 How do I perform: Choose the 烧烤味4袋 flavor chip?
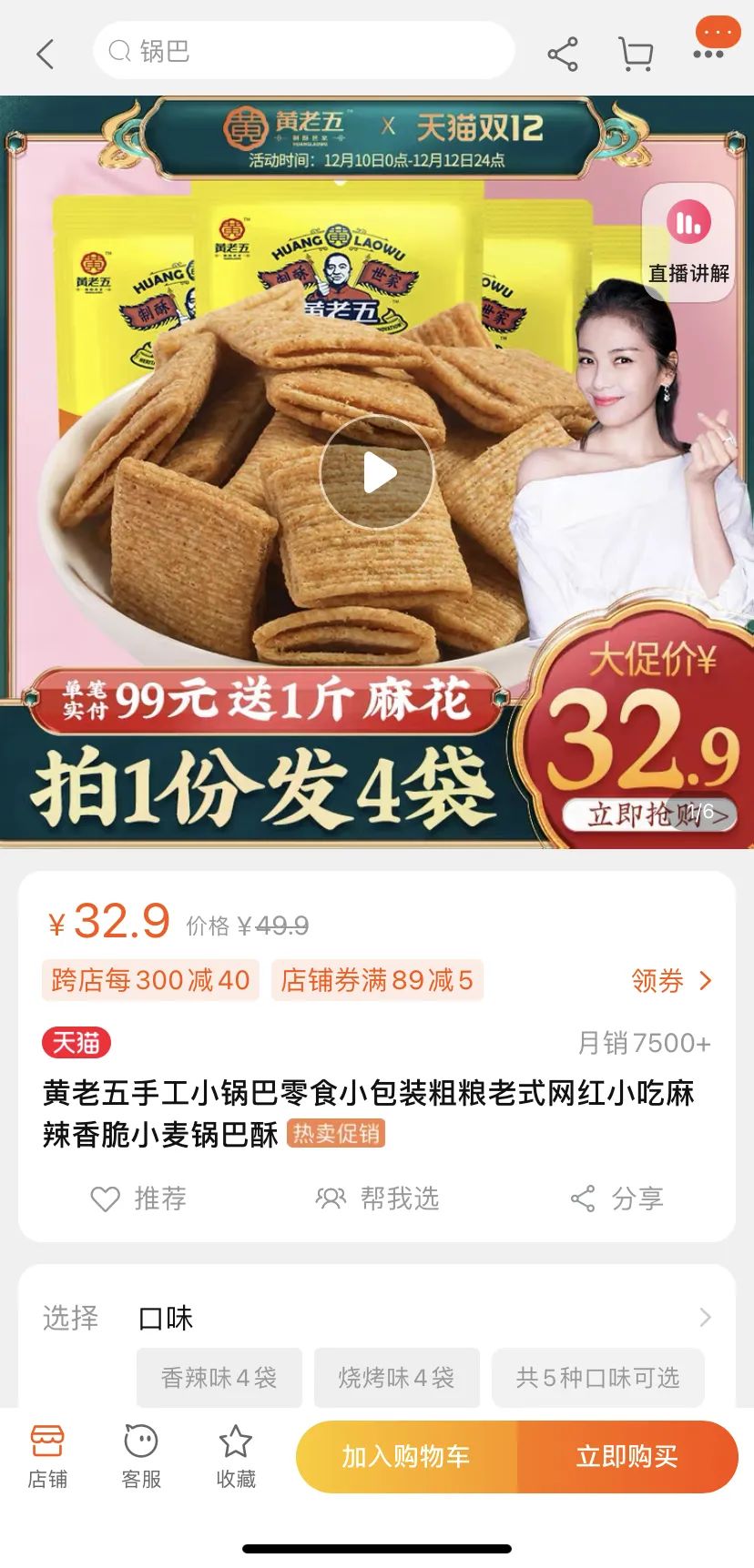pyautogui.click(x=396, y=1378)
